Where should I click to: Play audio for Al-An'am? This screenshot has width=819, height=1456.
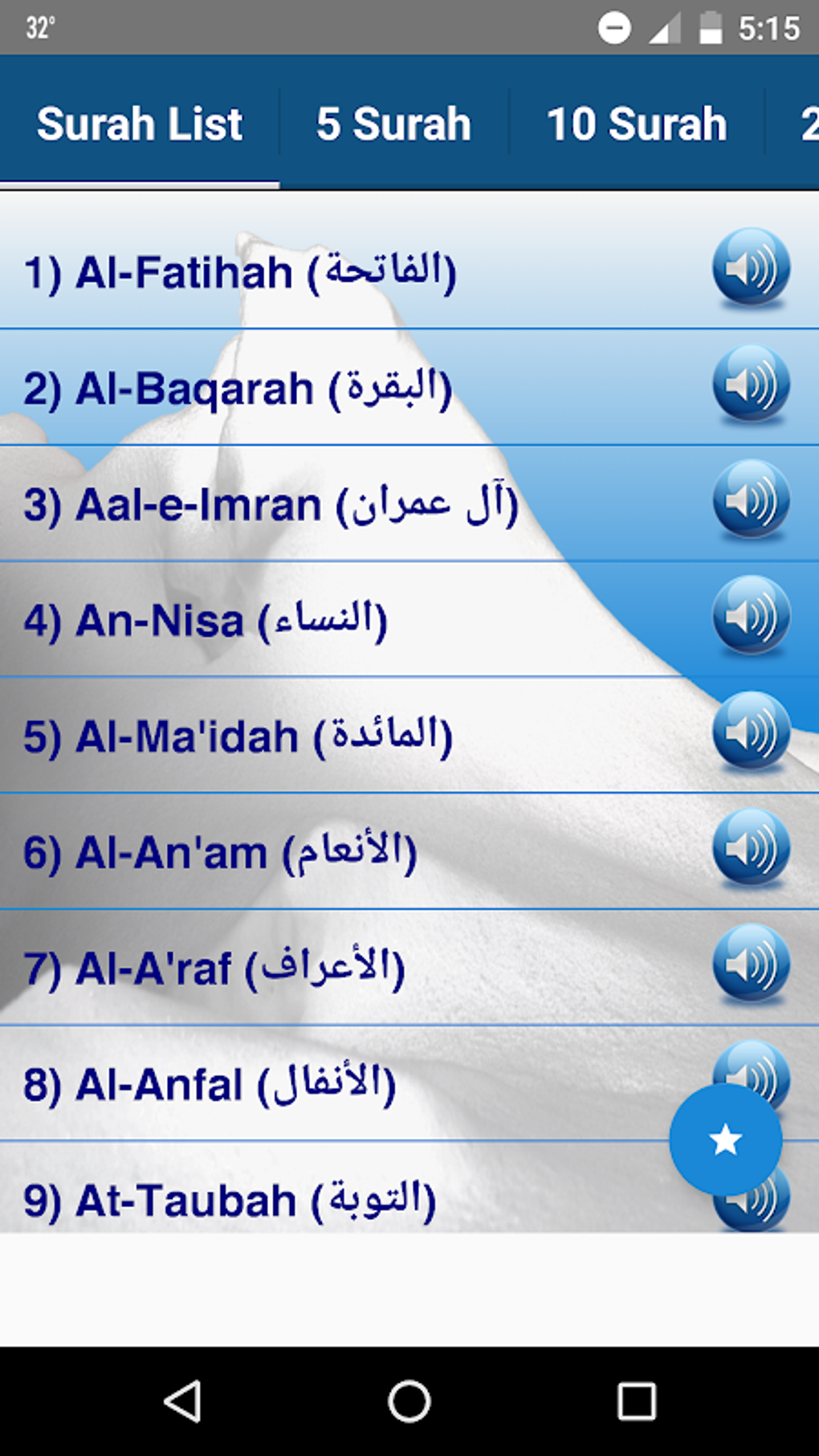coord(751,849)
